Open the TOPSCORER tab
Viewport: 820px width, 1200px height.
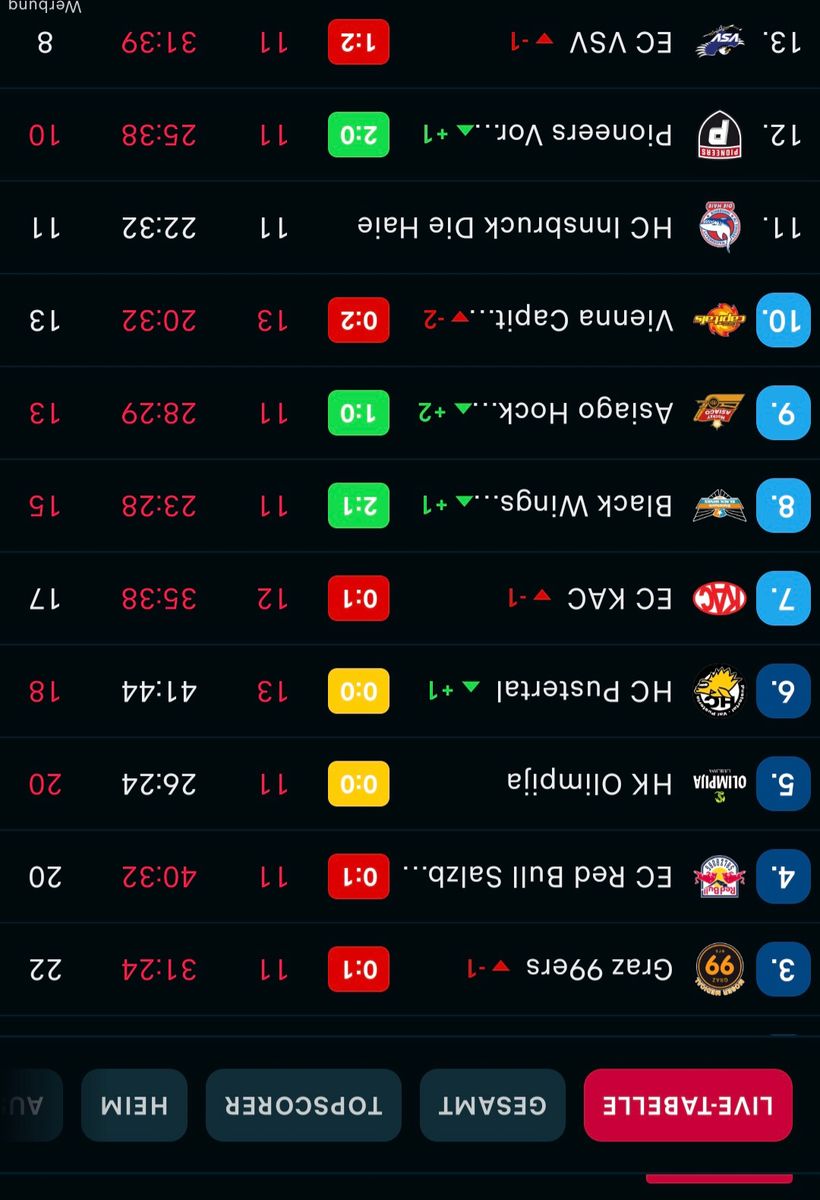[303, 1105]
